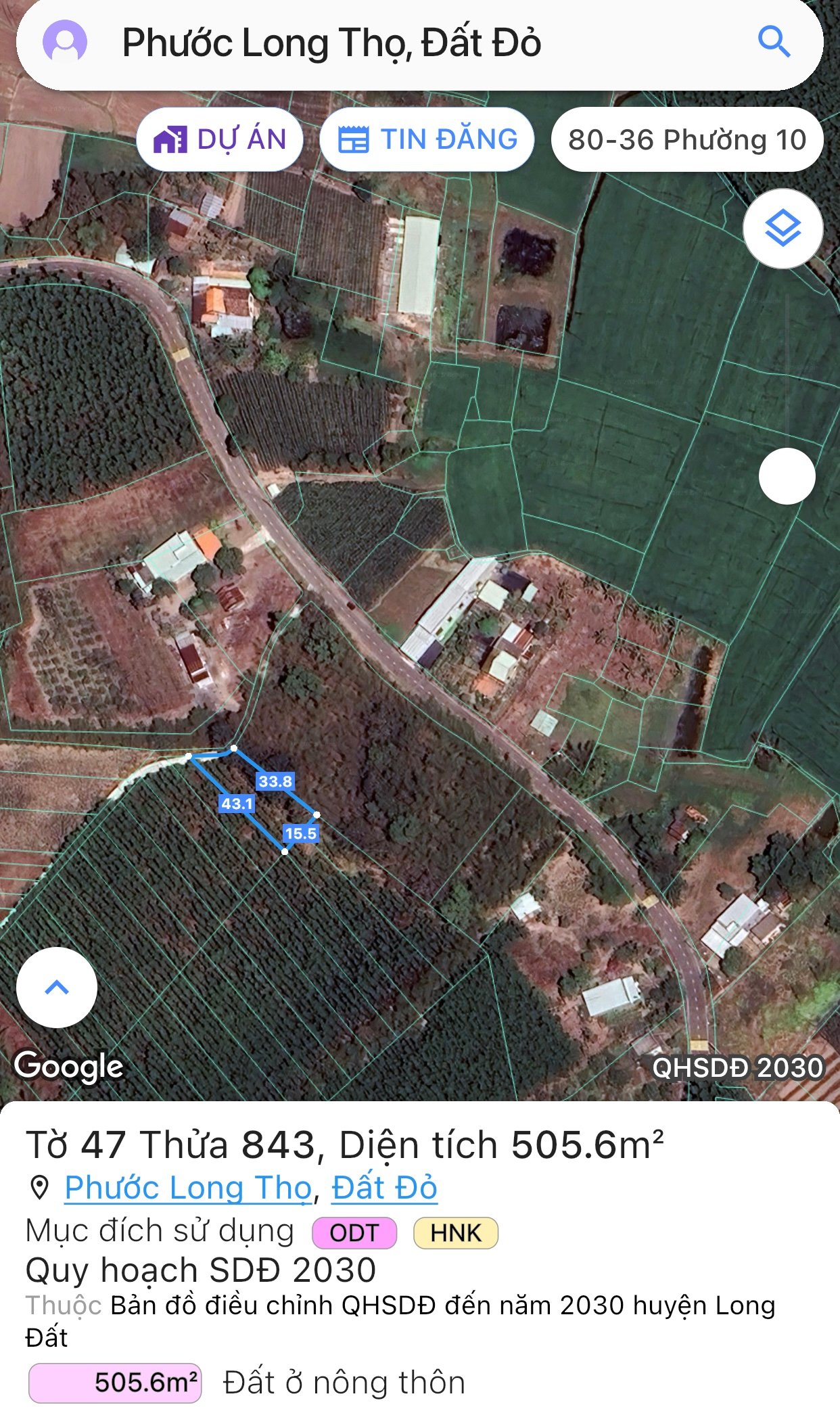
Task: Tap the white opacity slider handle
Action: click(x=787, y=476)
